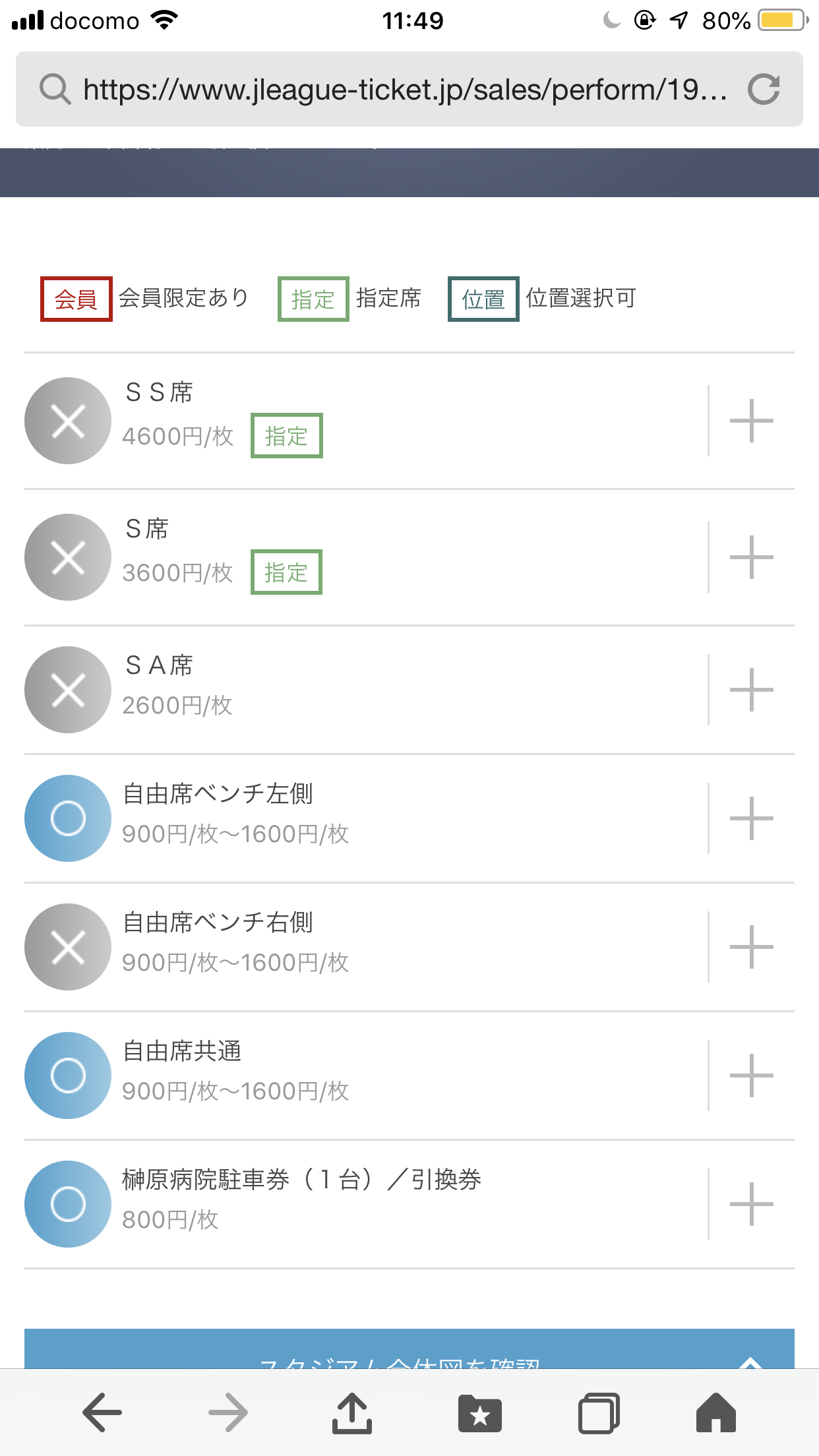
Task: Tap the URL address bar
Action: tap(402, 89)
